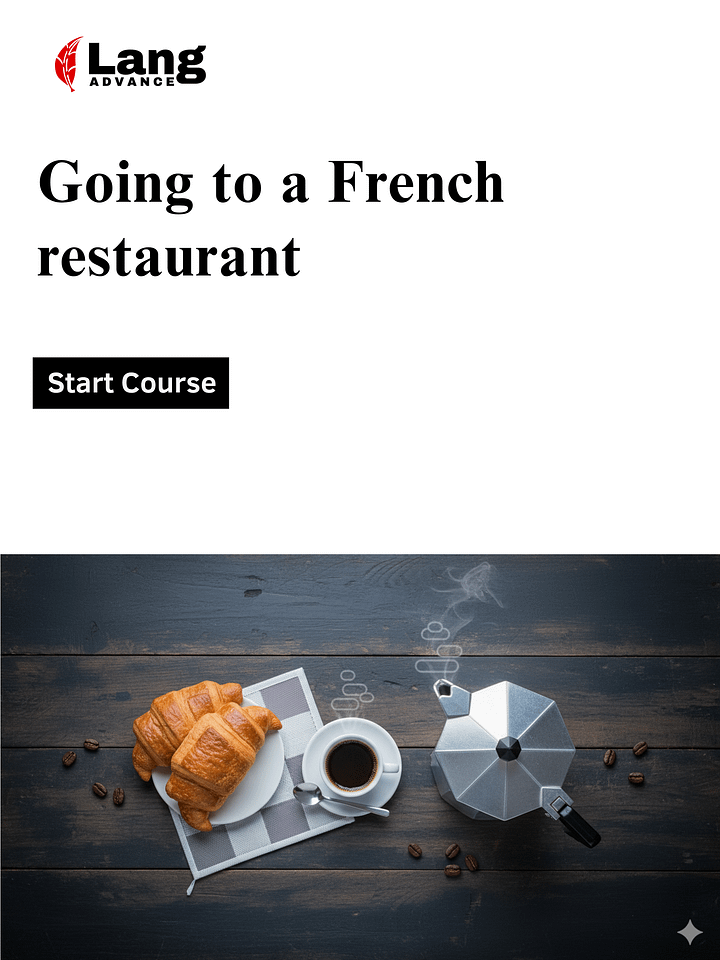
Task: Tap the Start Course button
Action: coord(131,383)
